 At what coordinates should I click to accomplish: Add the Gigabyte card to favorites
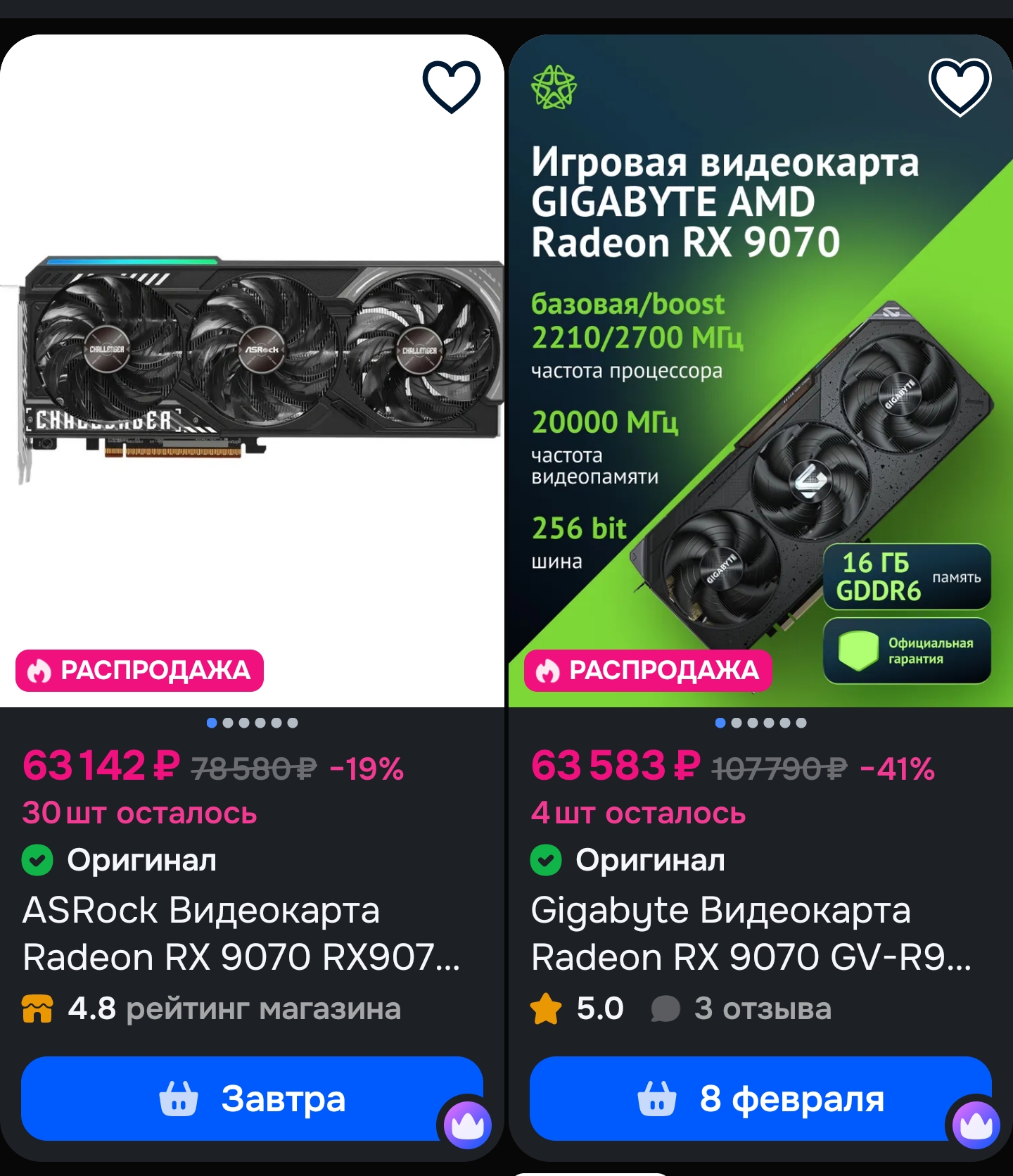coord(960,87)
